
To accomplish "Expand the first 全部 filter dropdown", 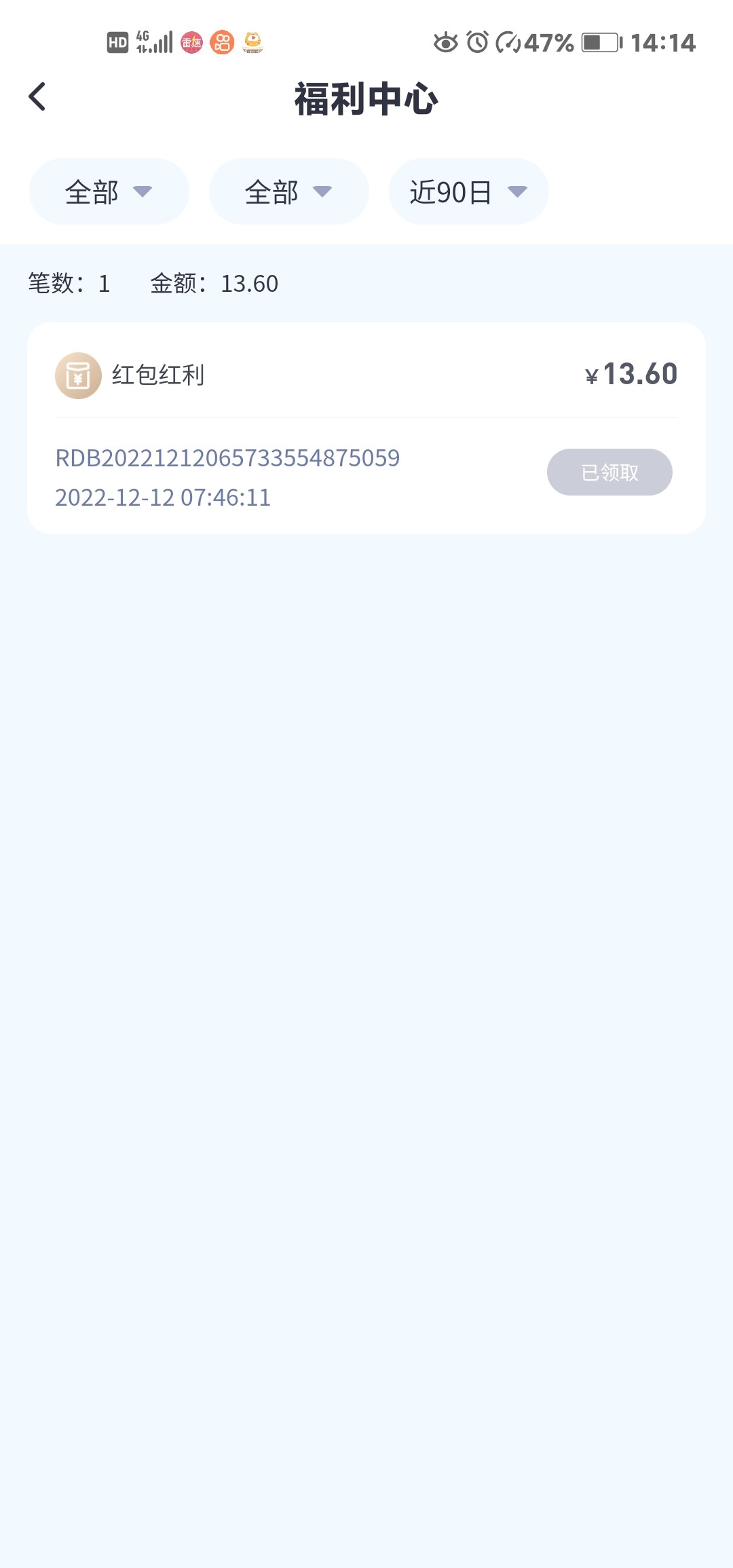I will (109, 192).
